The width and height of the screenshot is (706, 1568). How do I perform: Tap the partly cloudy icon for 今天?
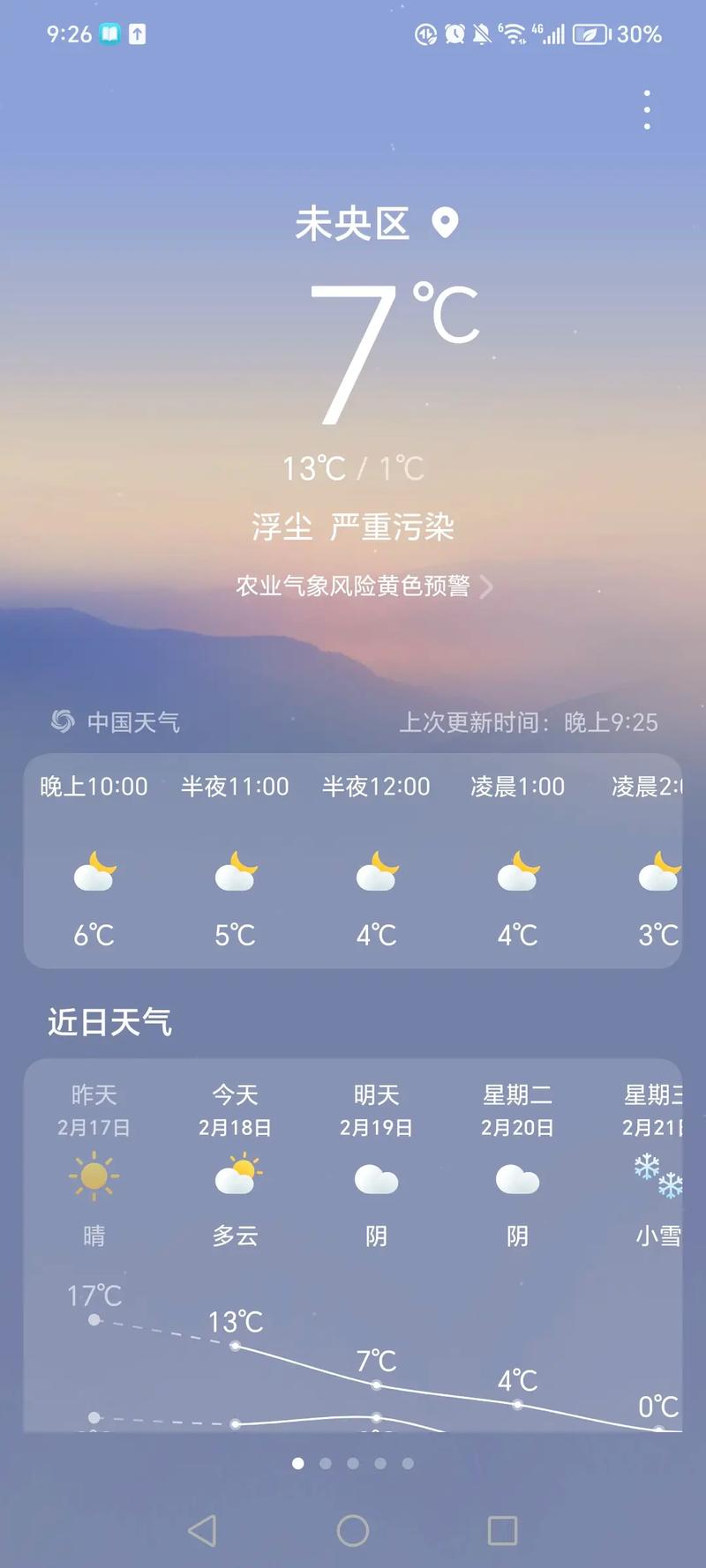pyautogui.click(x=235, y=1176)
